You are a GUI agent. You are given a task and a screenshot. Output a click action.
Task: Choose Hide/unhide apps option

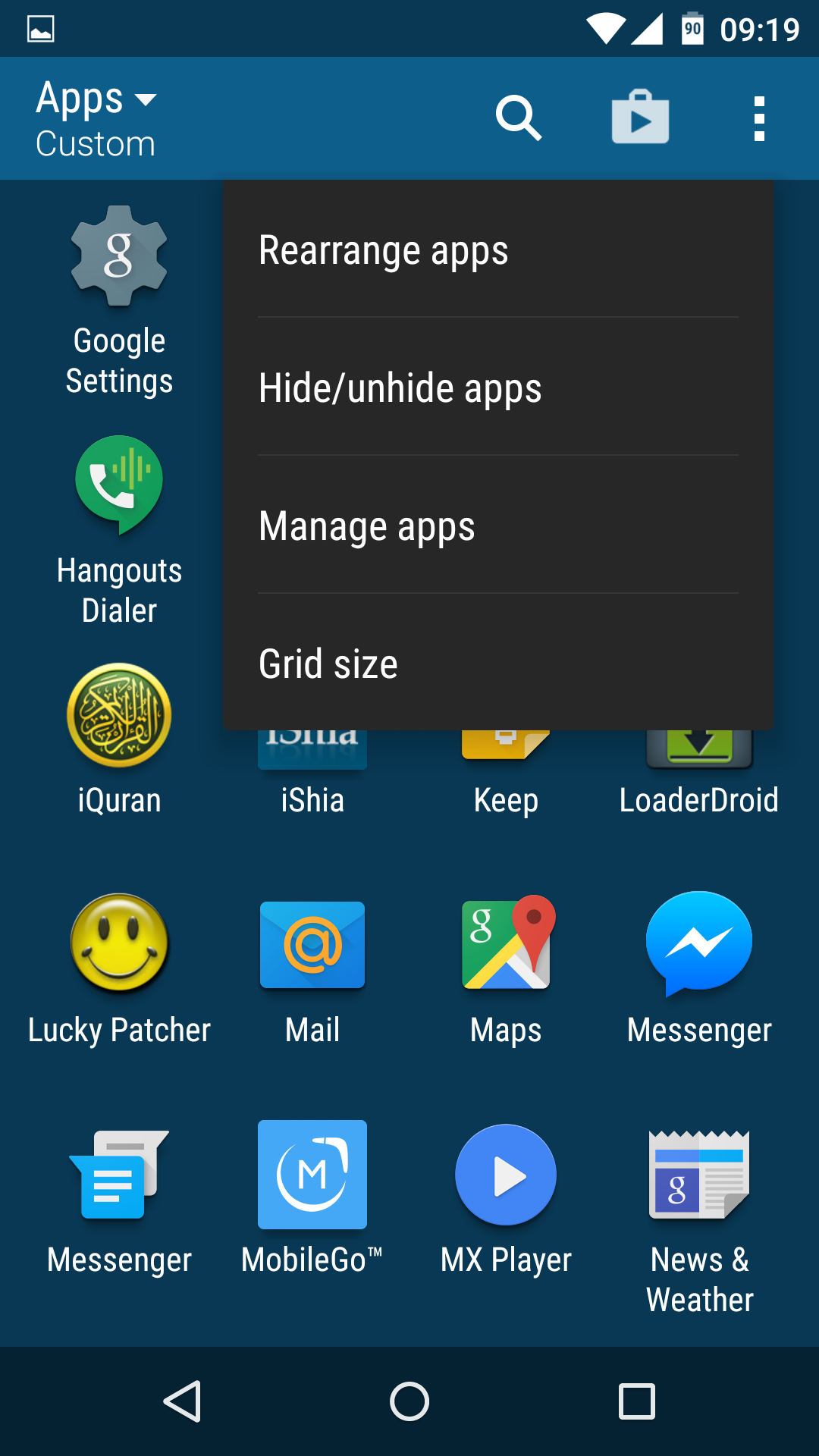tap(497, 388)
